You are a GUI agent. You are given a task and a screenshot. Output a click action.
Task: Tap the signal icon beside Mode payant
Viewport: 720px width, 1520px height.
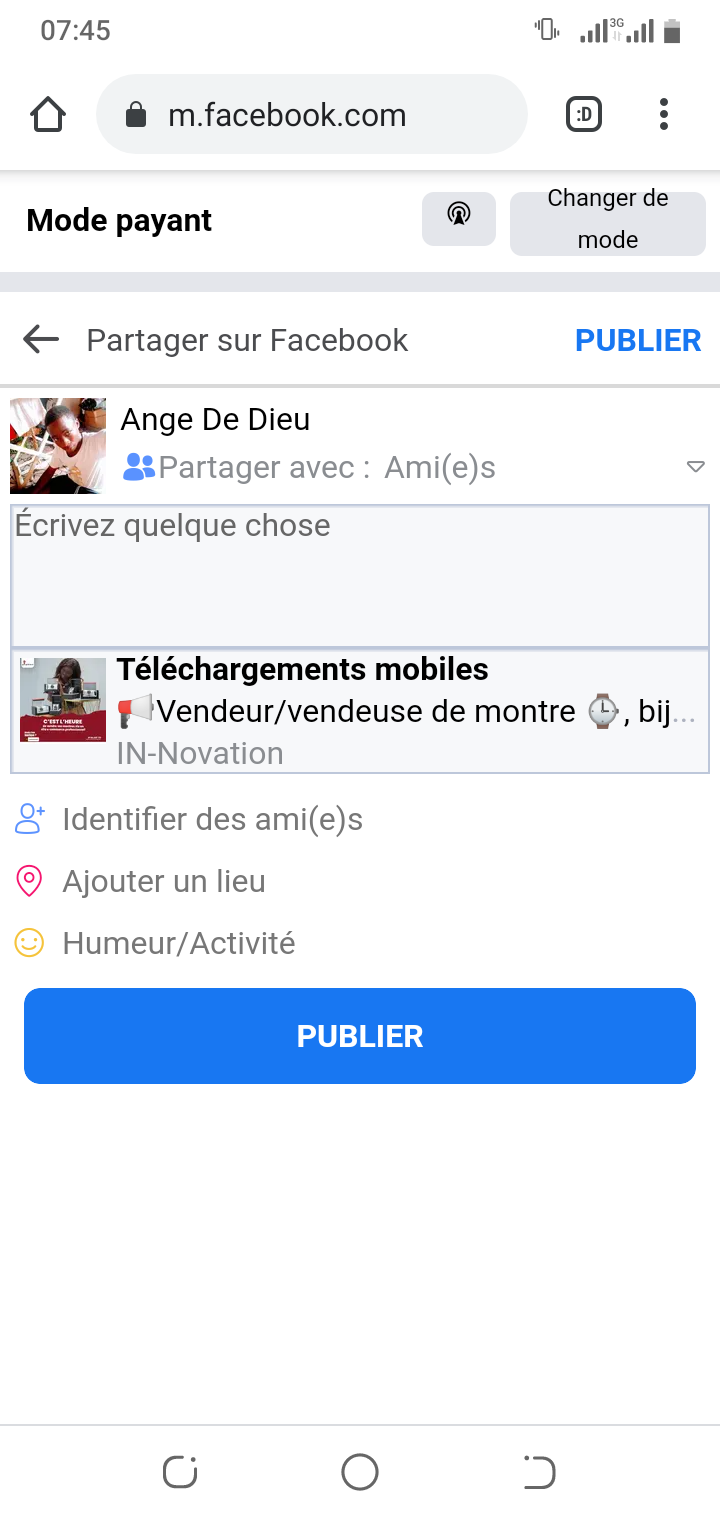[459, 218]
